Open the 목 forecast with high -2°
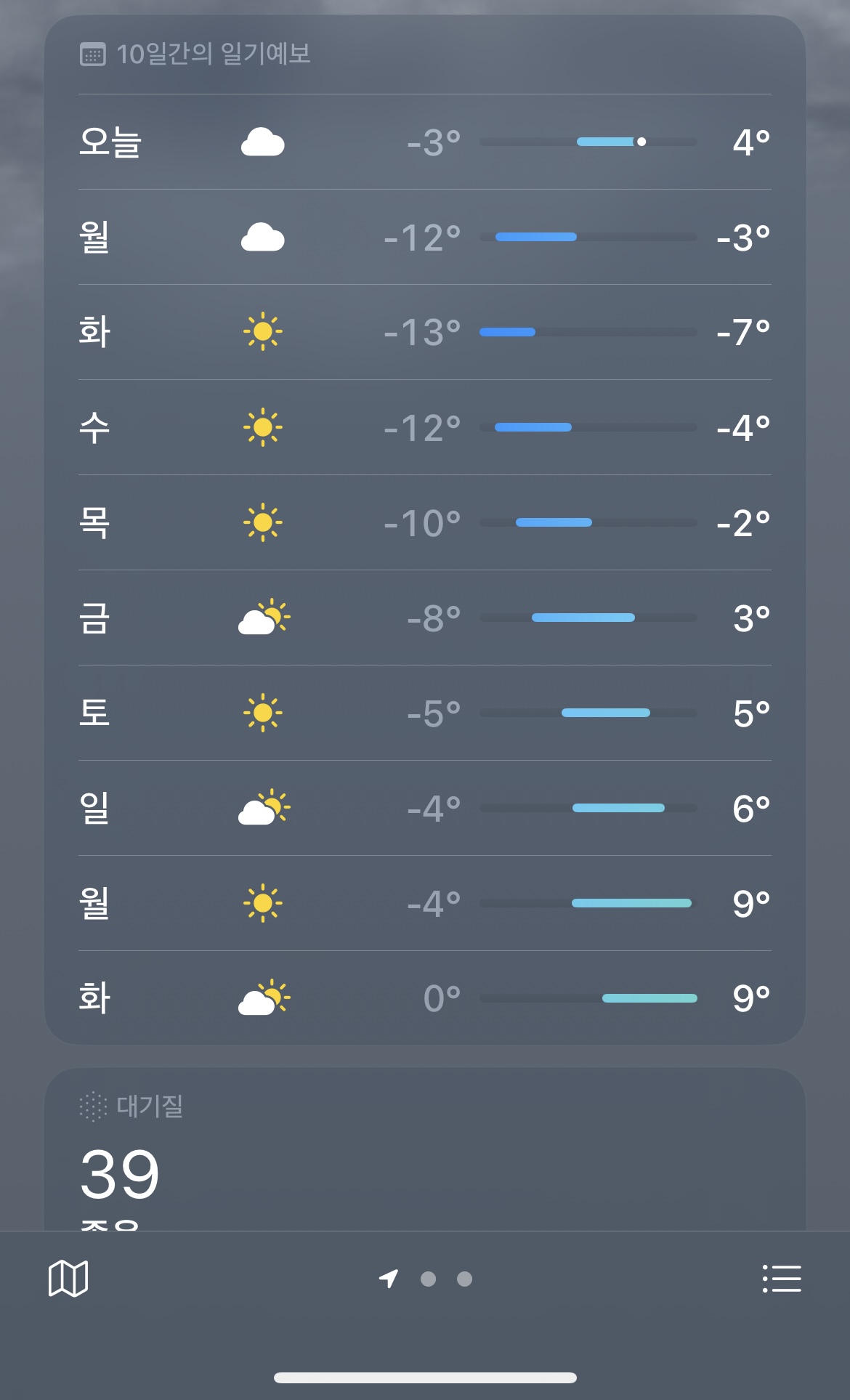The width and height of the screenshot is (850, 1400). [425, 523]
